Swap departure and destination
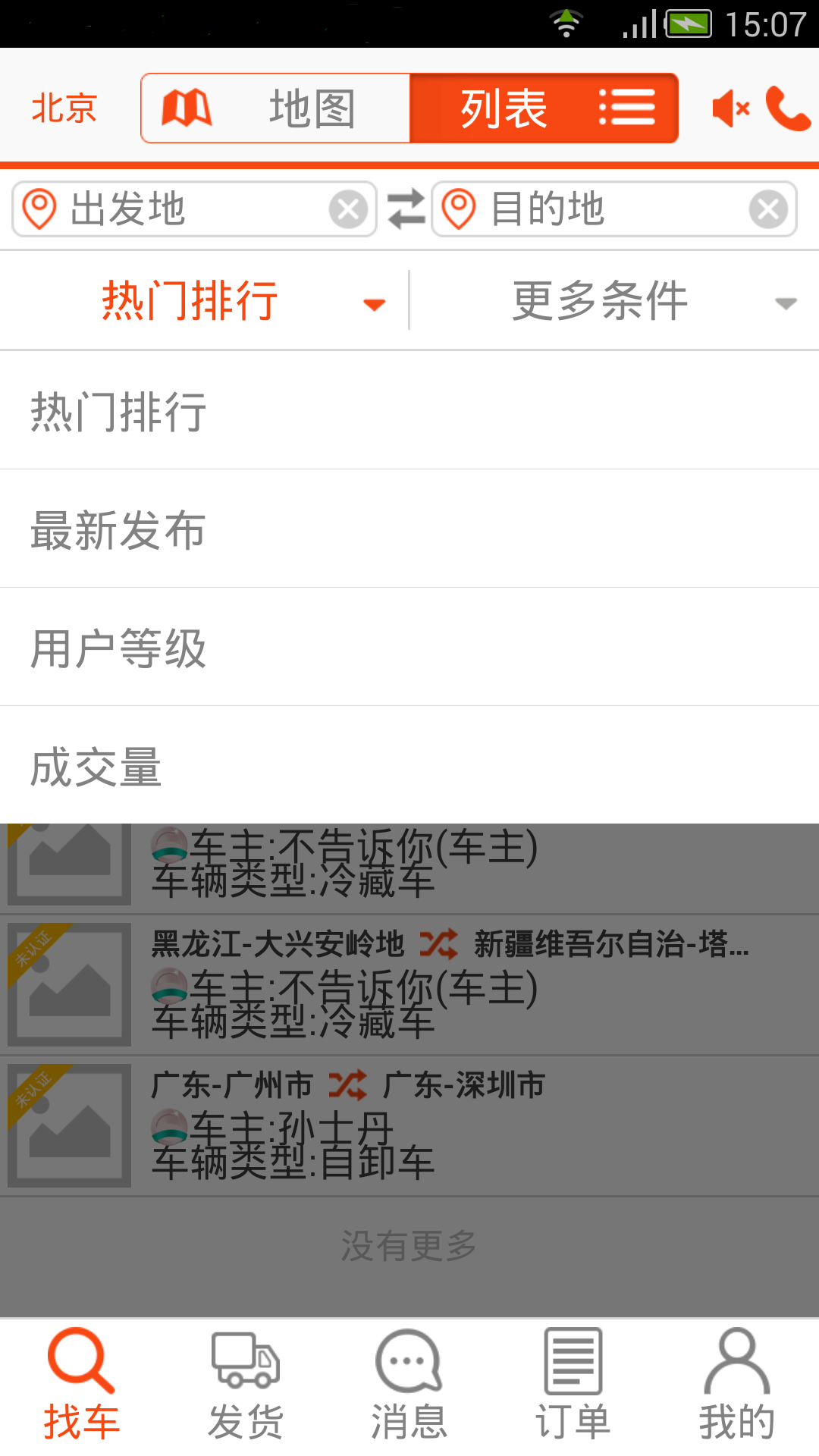Screen dimensions: 819x1456 [x=406, y=209]
